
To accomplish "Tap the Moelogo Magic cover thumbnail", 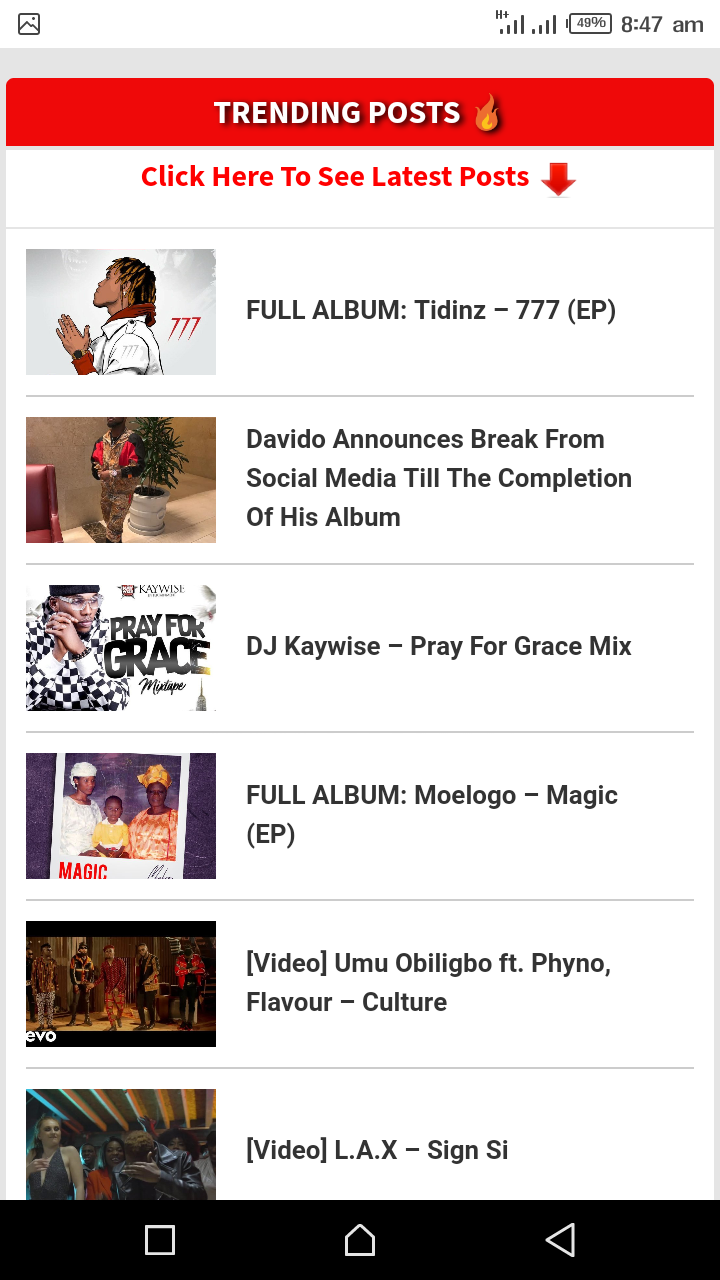I will coord(121,816).
